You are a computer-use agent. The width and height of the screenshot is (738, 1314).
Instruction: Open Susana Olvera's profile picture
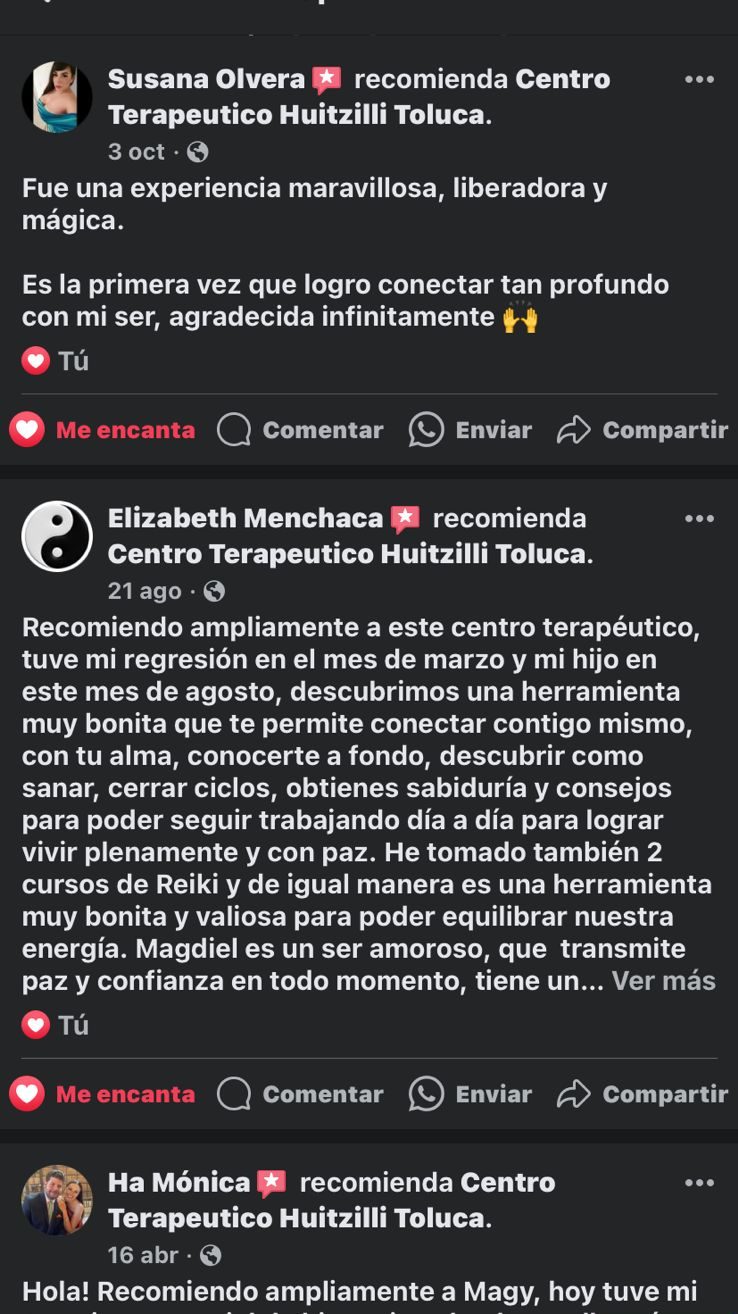57,97
